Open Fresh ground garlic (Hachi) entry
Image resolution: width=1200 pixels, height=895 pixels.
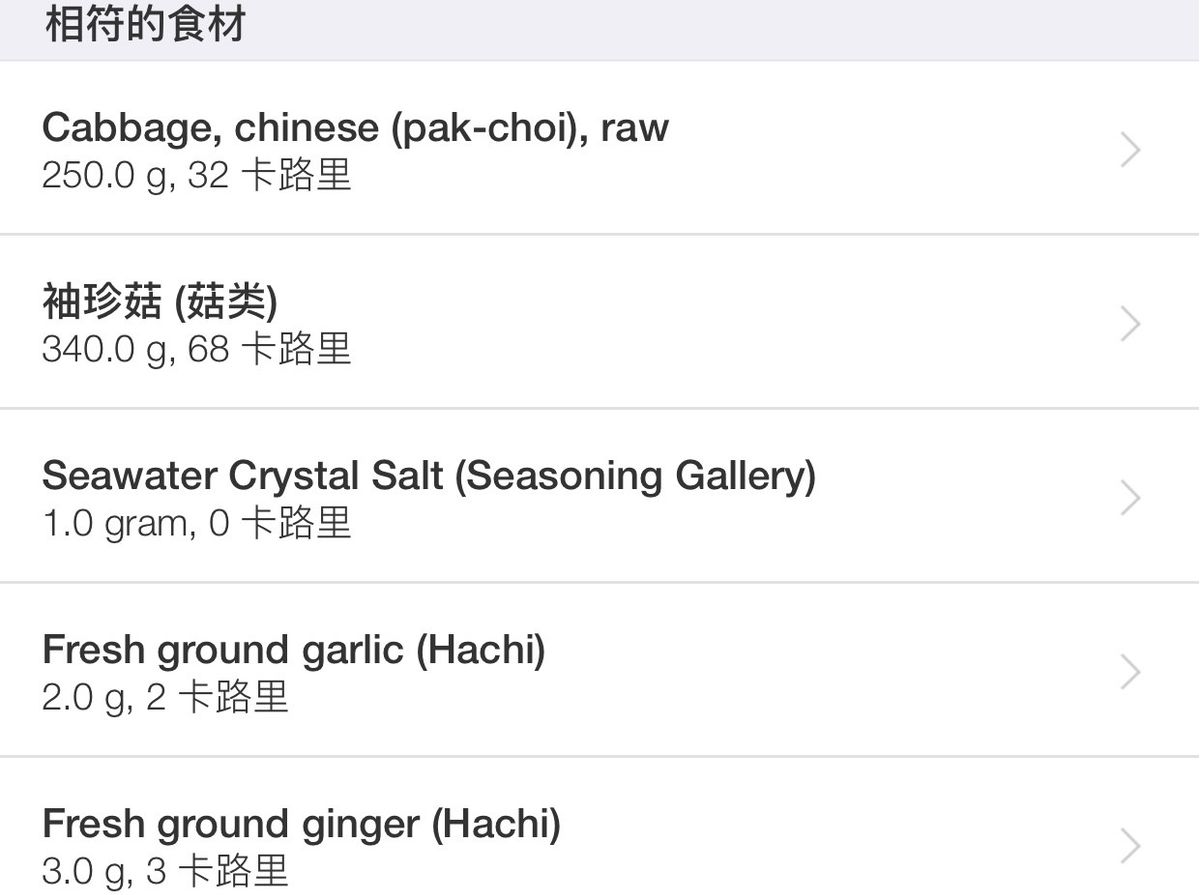point(600,671)
